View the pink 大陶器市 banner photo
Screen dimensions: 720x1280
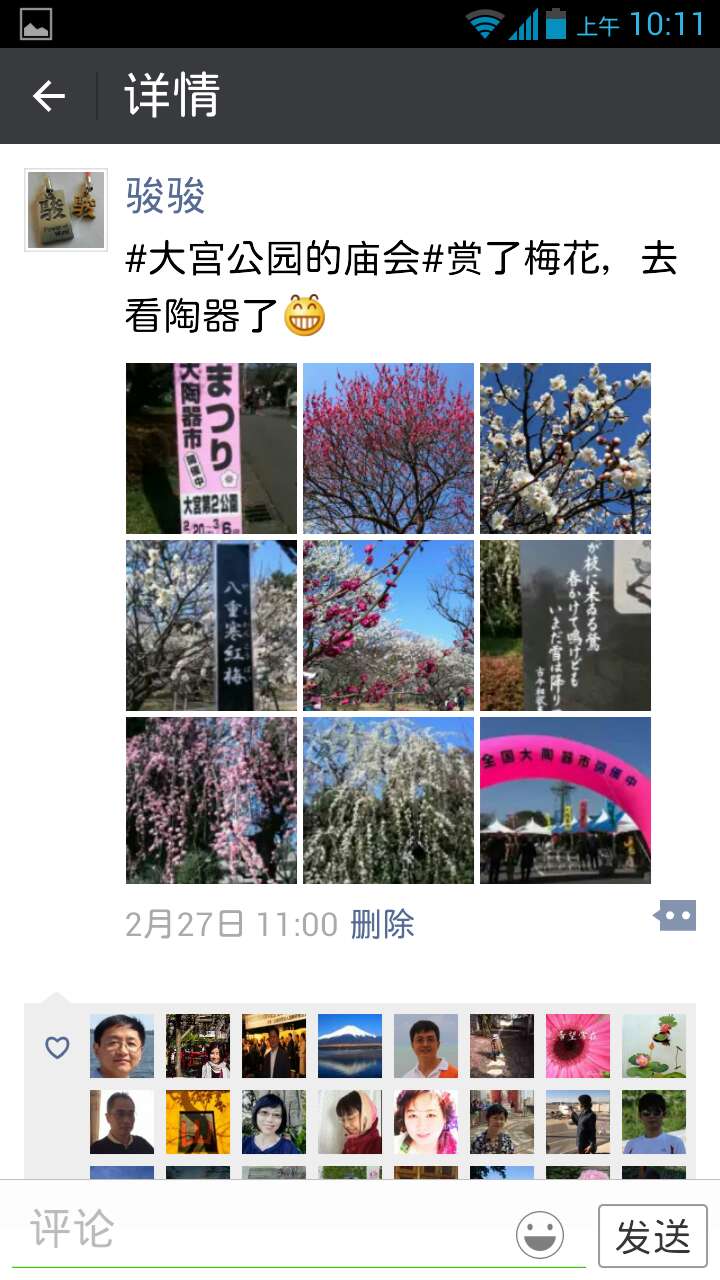click(211, 448)
